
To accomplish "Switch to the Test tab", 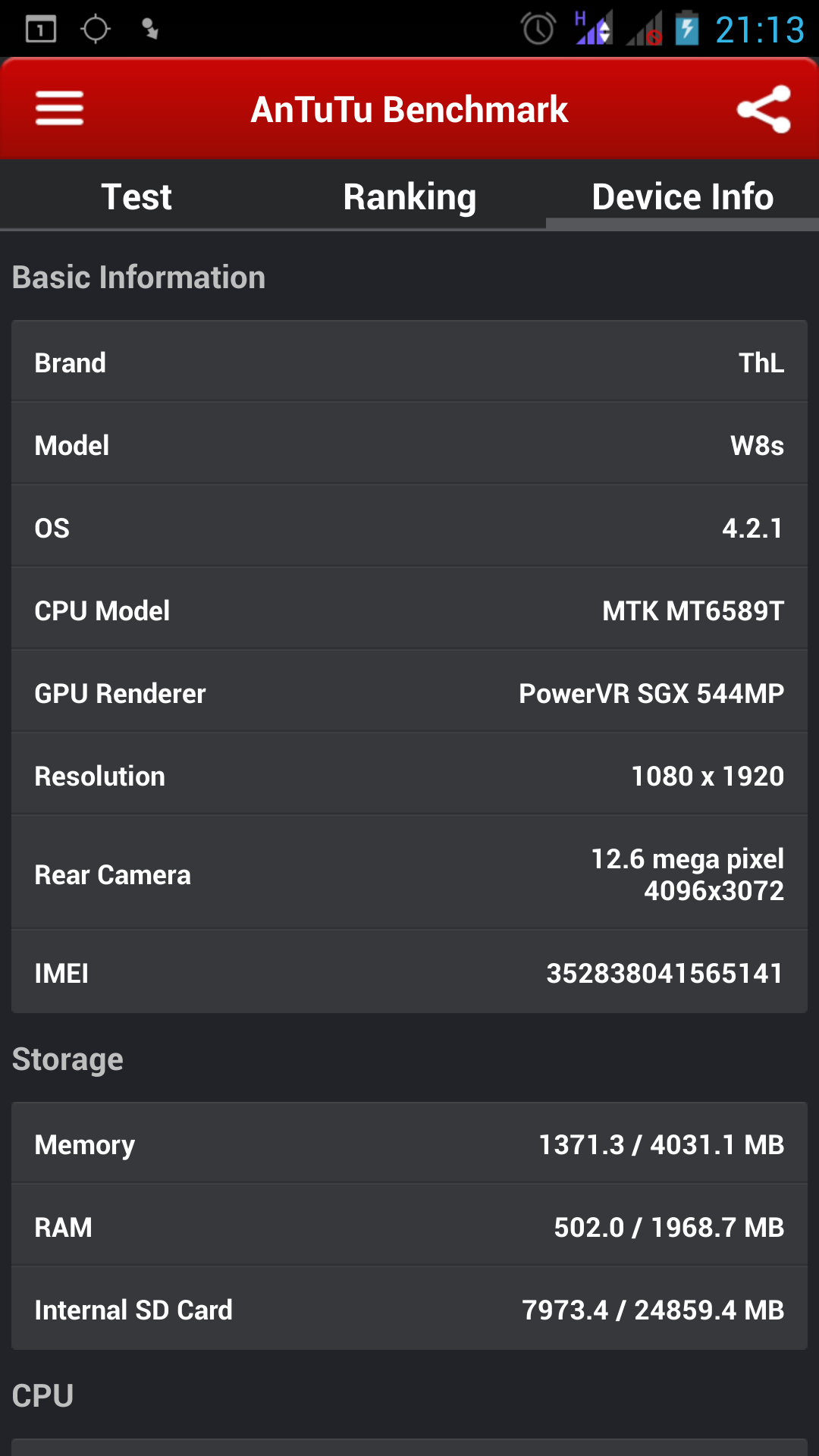I will point(136,197).
